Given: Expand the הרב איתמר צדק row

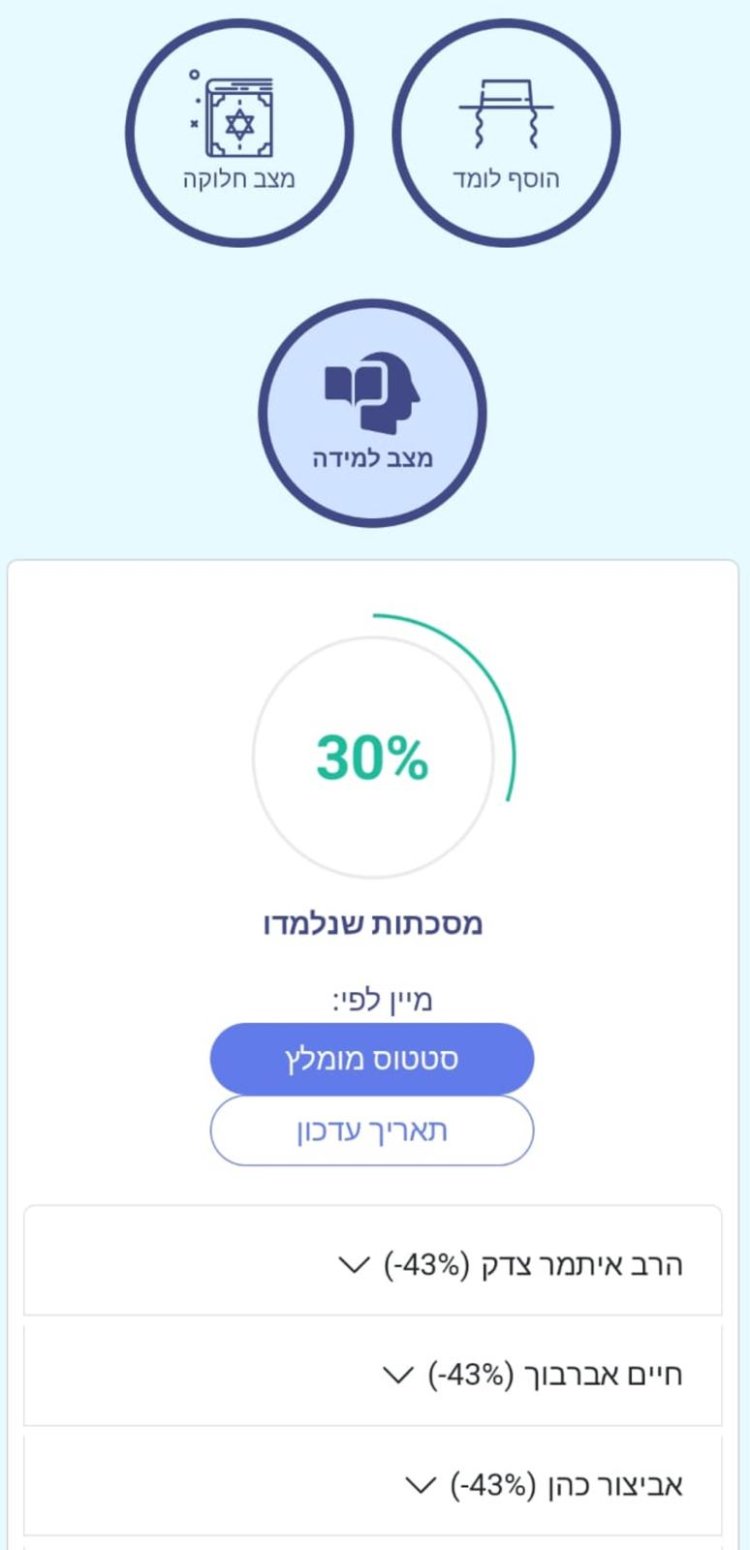Looking at the screenshot, I should click(x=372, y=1264).
